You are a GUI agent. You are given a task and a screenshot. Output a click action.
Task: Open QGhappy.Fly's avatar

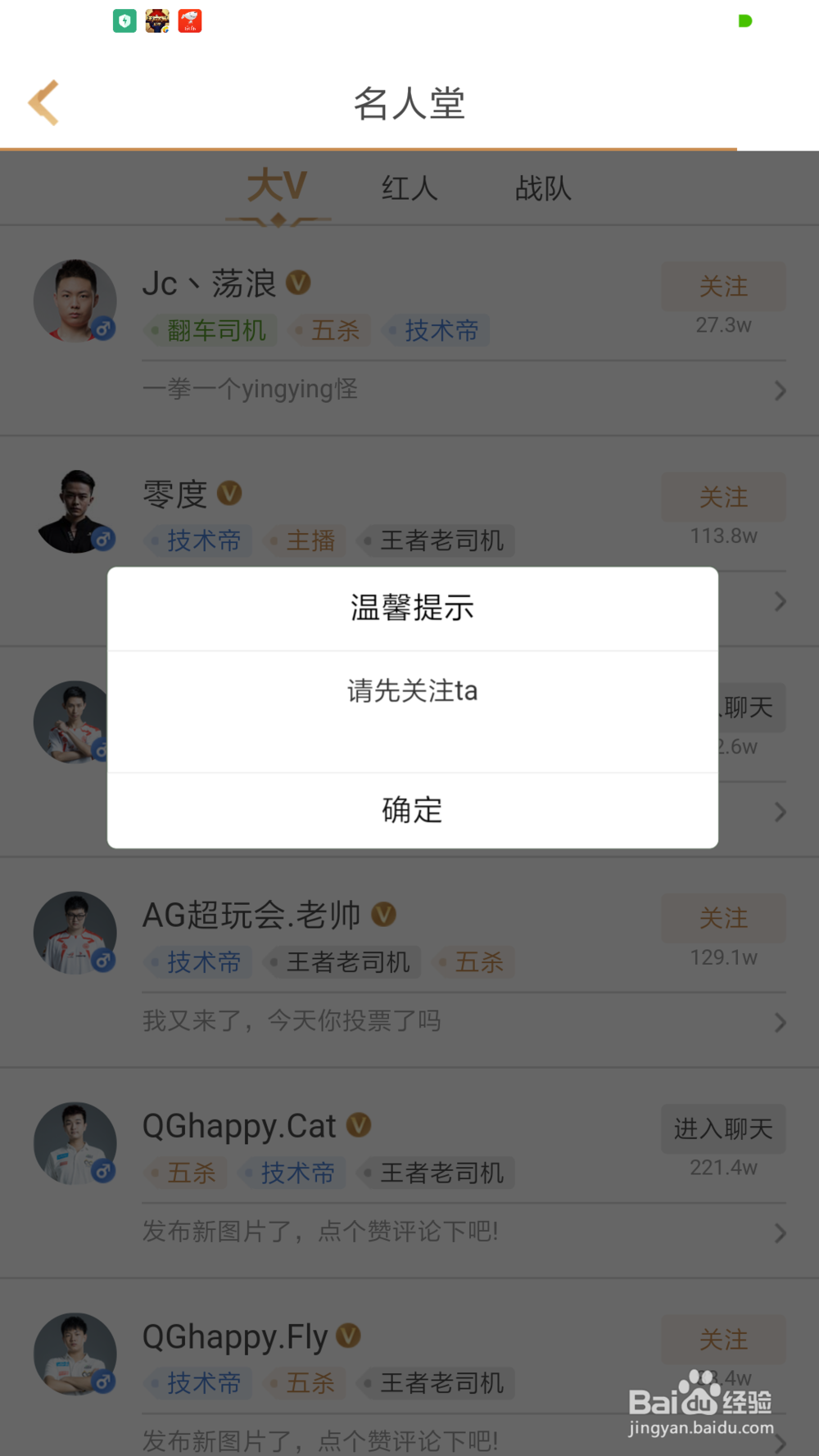(75, 1354)
